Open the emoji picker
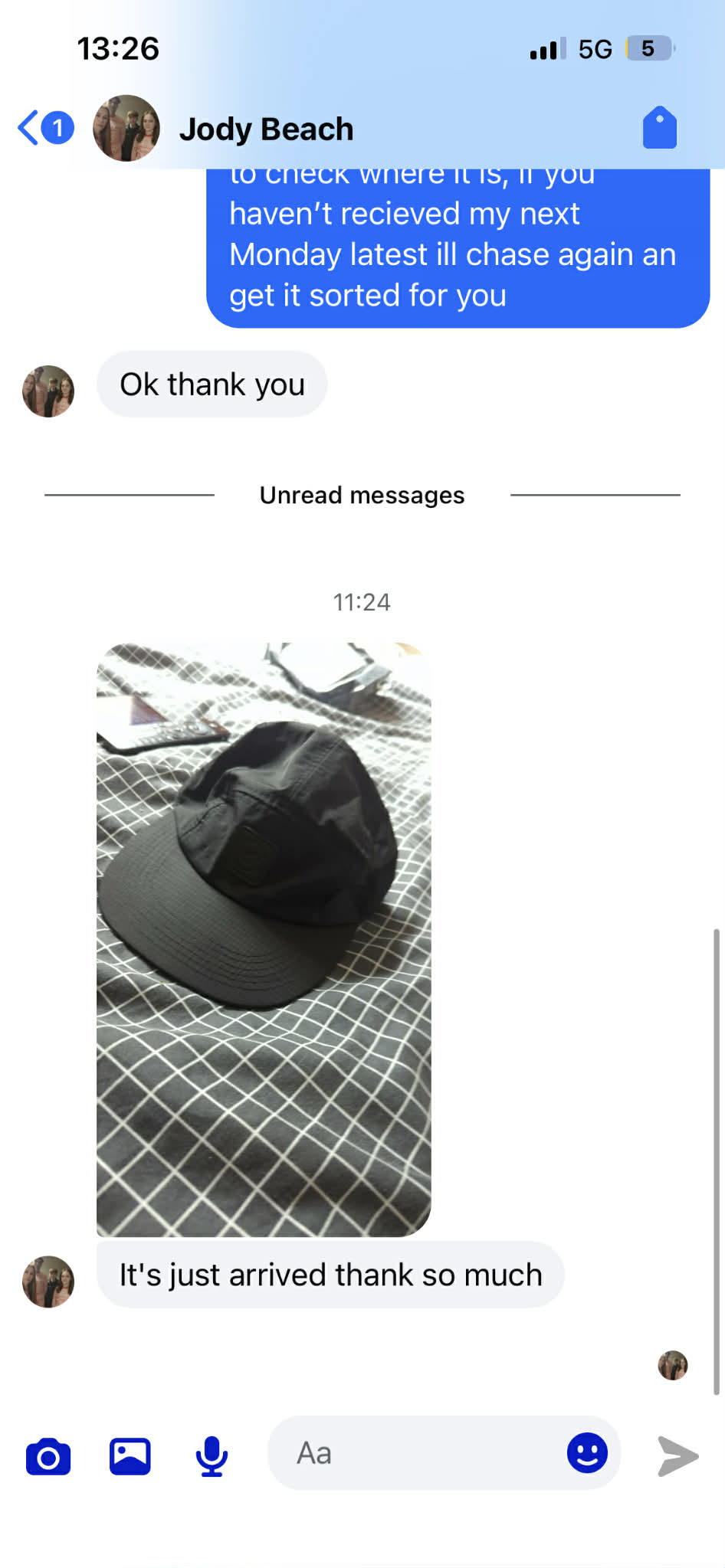The image size is (725, 1568). (587, 1453)
